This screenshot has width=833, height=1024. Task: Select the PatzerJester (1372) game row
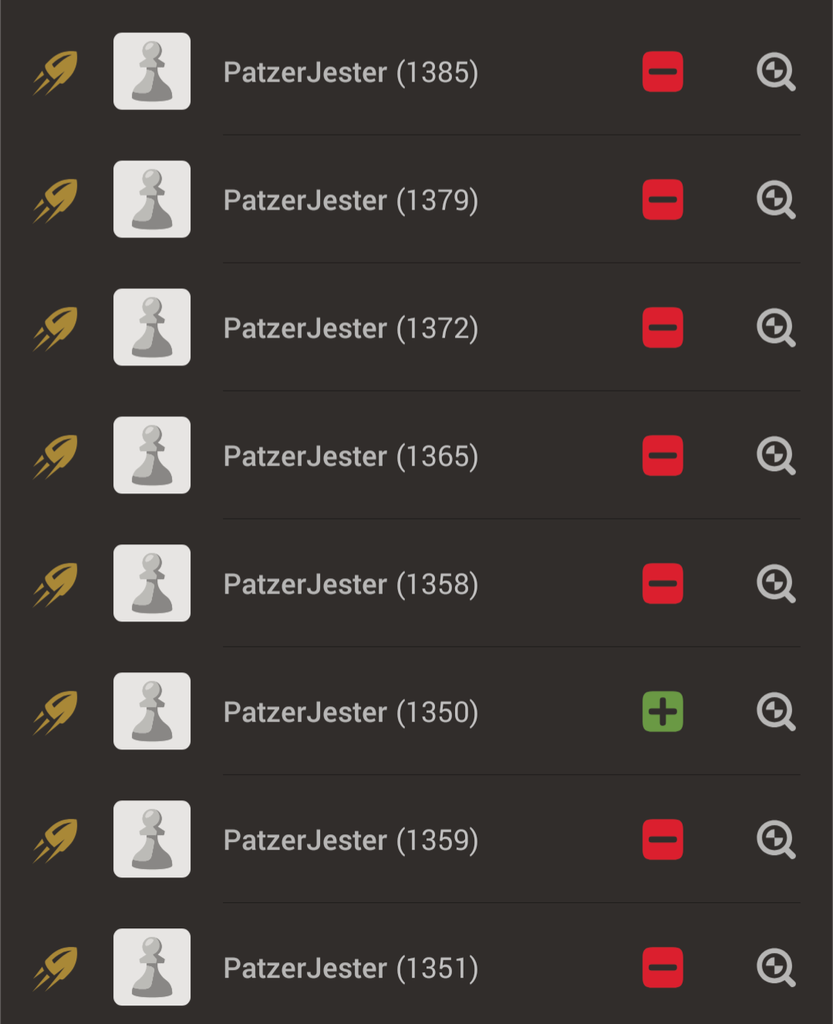coord(350,328)
